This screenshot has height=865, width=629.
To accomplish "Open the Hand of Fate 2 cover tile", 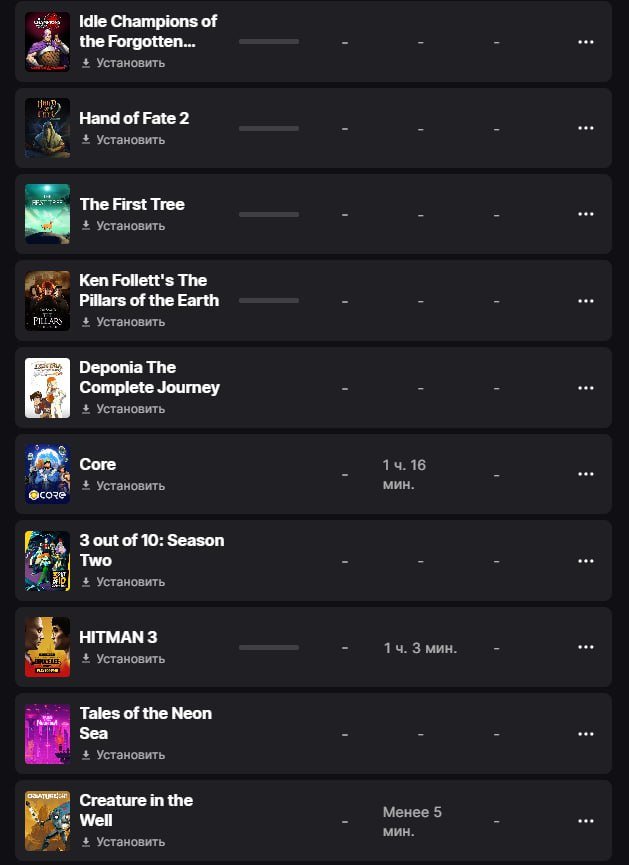I will coord(47,128).
